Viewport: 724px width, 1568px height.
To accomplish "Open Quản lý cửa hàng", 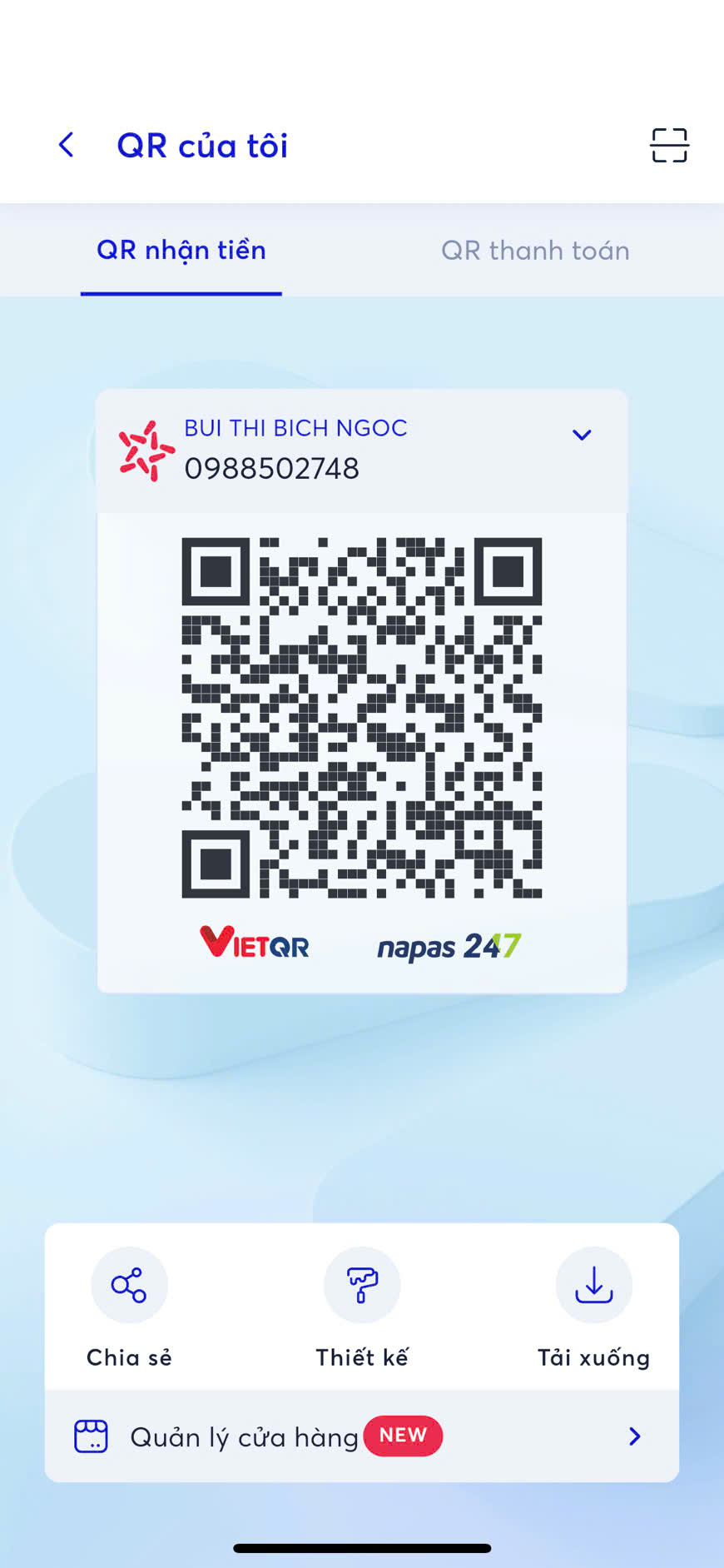I will point(361,1436).
